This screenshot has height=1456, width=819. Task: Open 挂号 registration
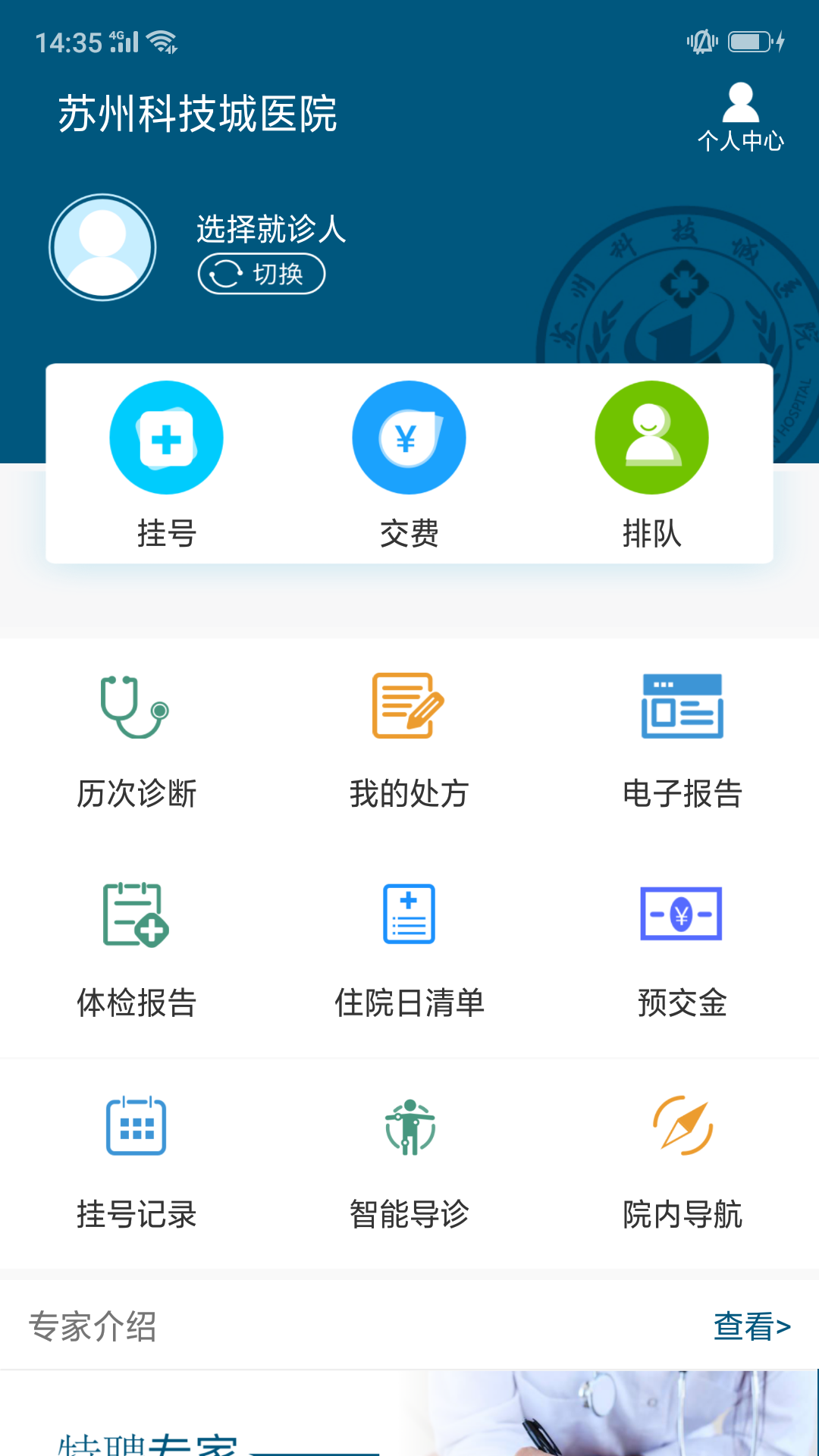(x=167, y=464)
